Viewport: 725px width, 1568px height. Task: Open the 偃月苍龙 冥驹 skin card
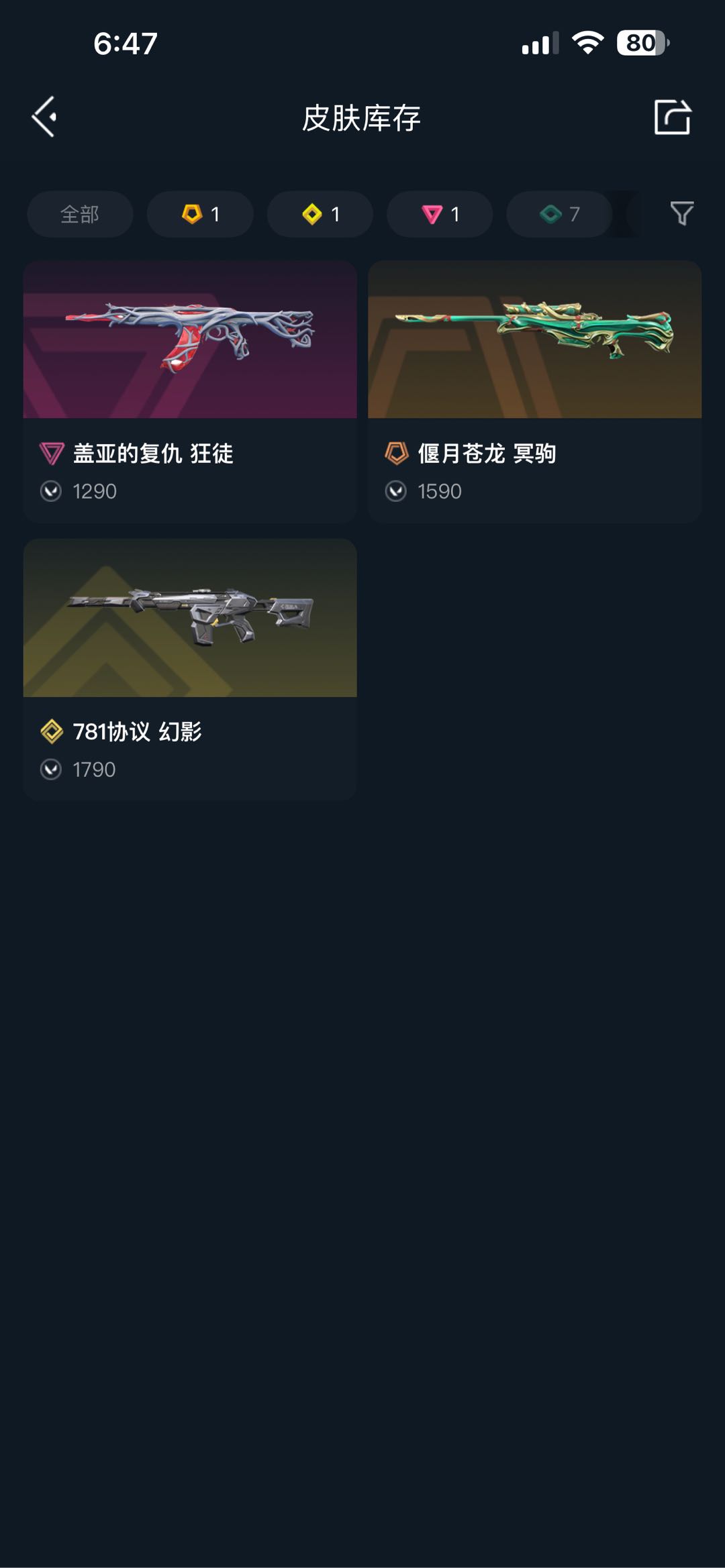534,391
